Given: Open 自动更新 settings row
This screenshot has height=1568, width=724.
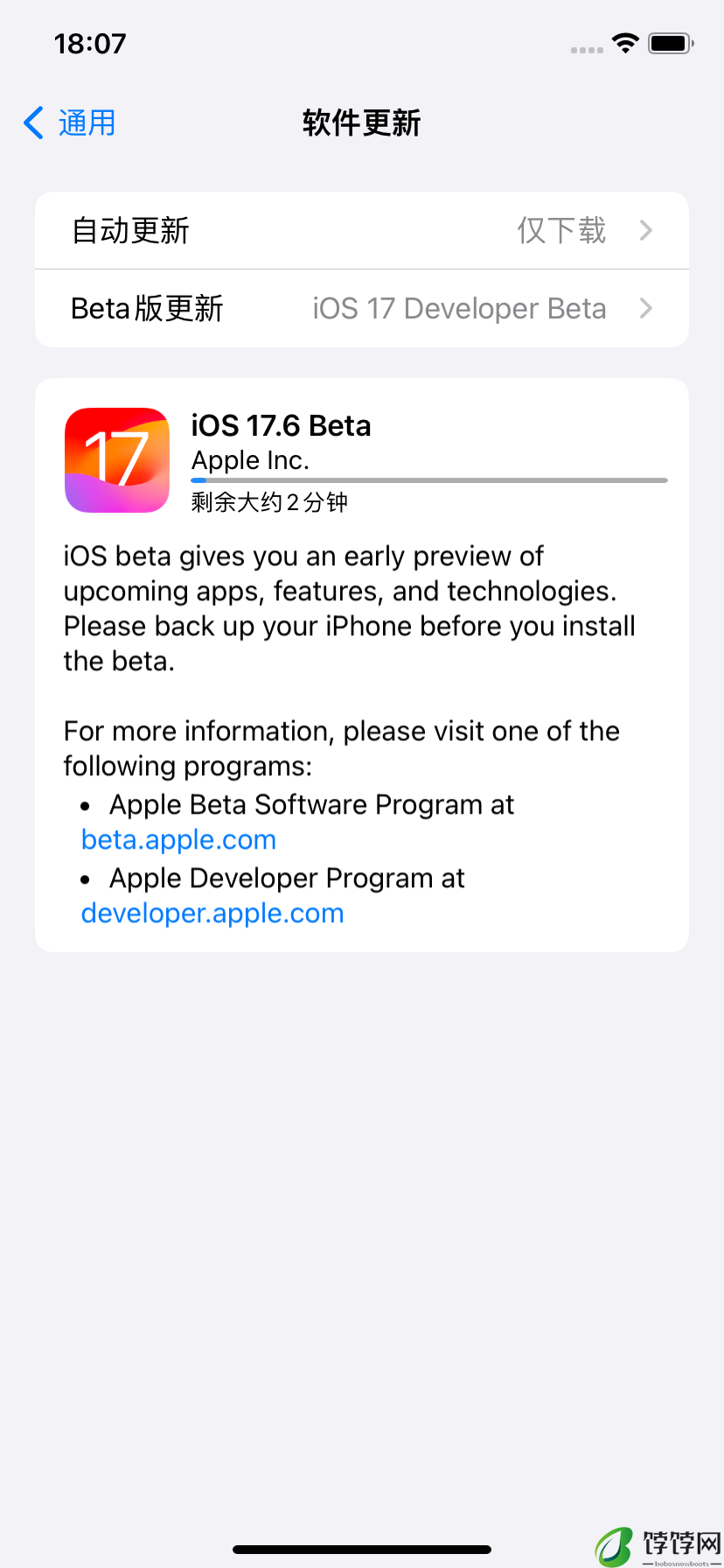Looking at the screenshot, I should click(361, 231).
